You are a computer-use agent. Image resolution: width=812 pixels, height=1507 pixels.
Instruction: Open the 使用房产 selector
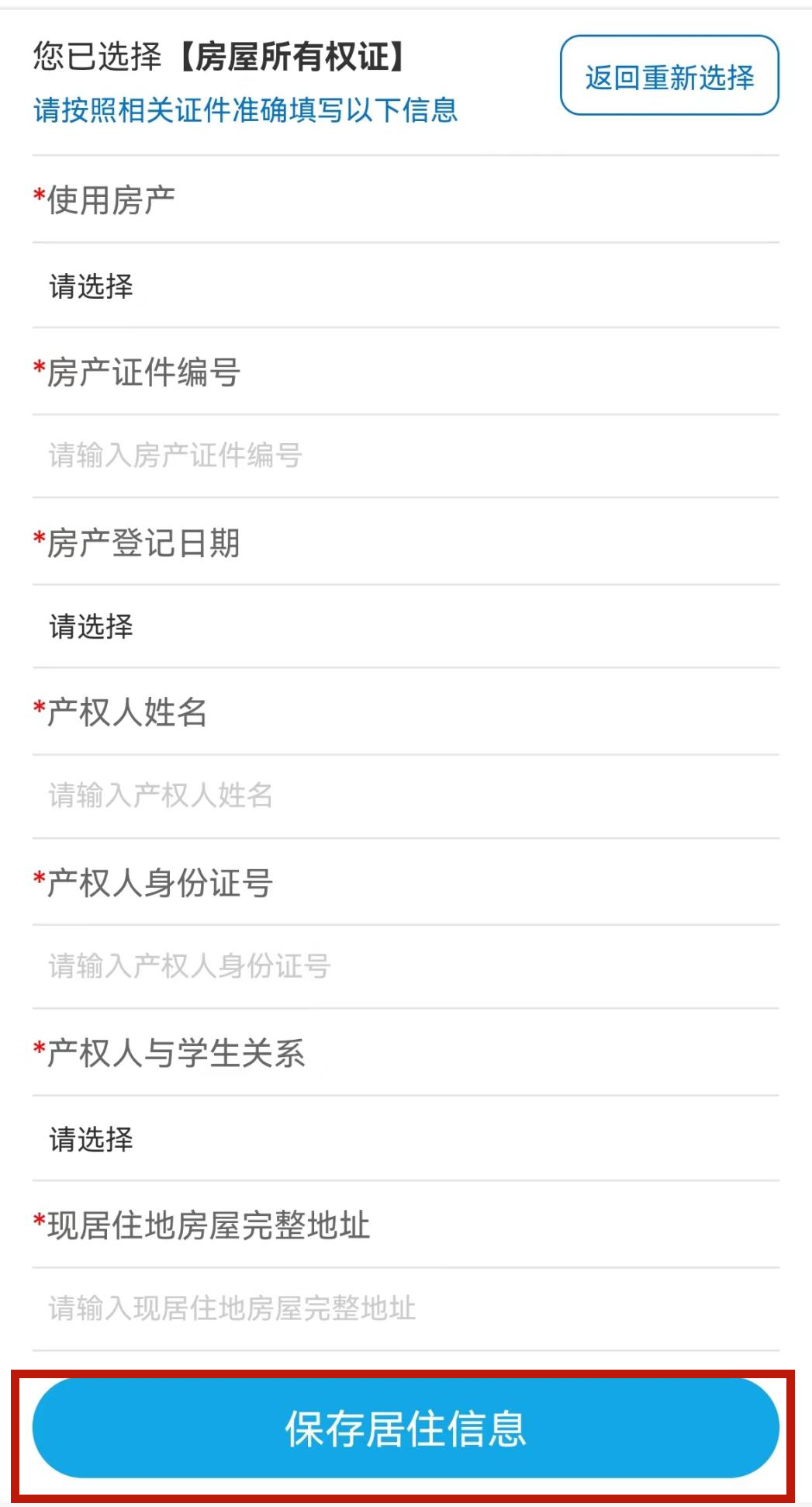(406, 286)
